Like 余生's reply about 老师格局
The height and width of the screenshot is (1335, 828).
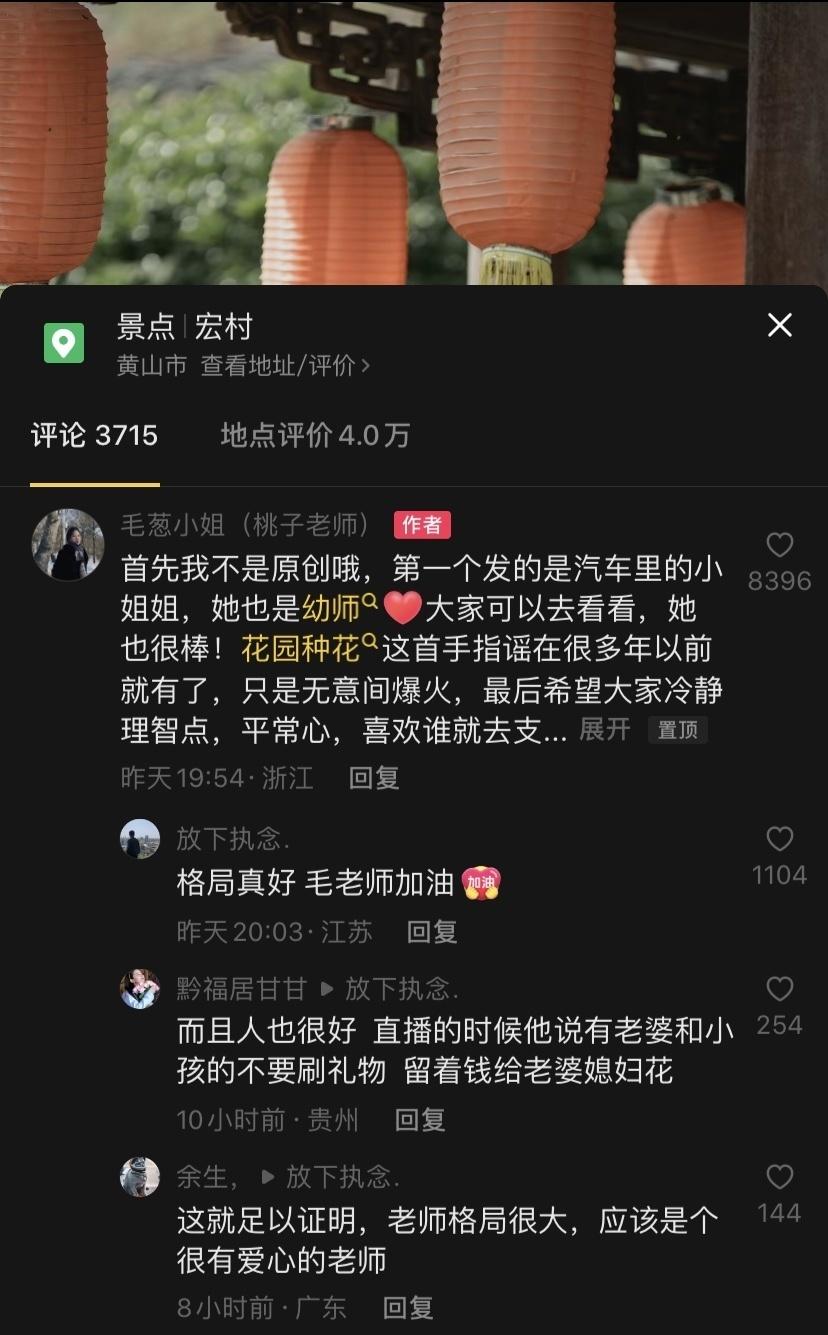click(779, 1178)
